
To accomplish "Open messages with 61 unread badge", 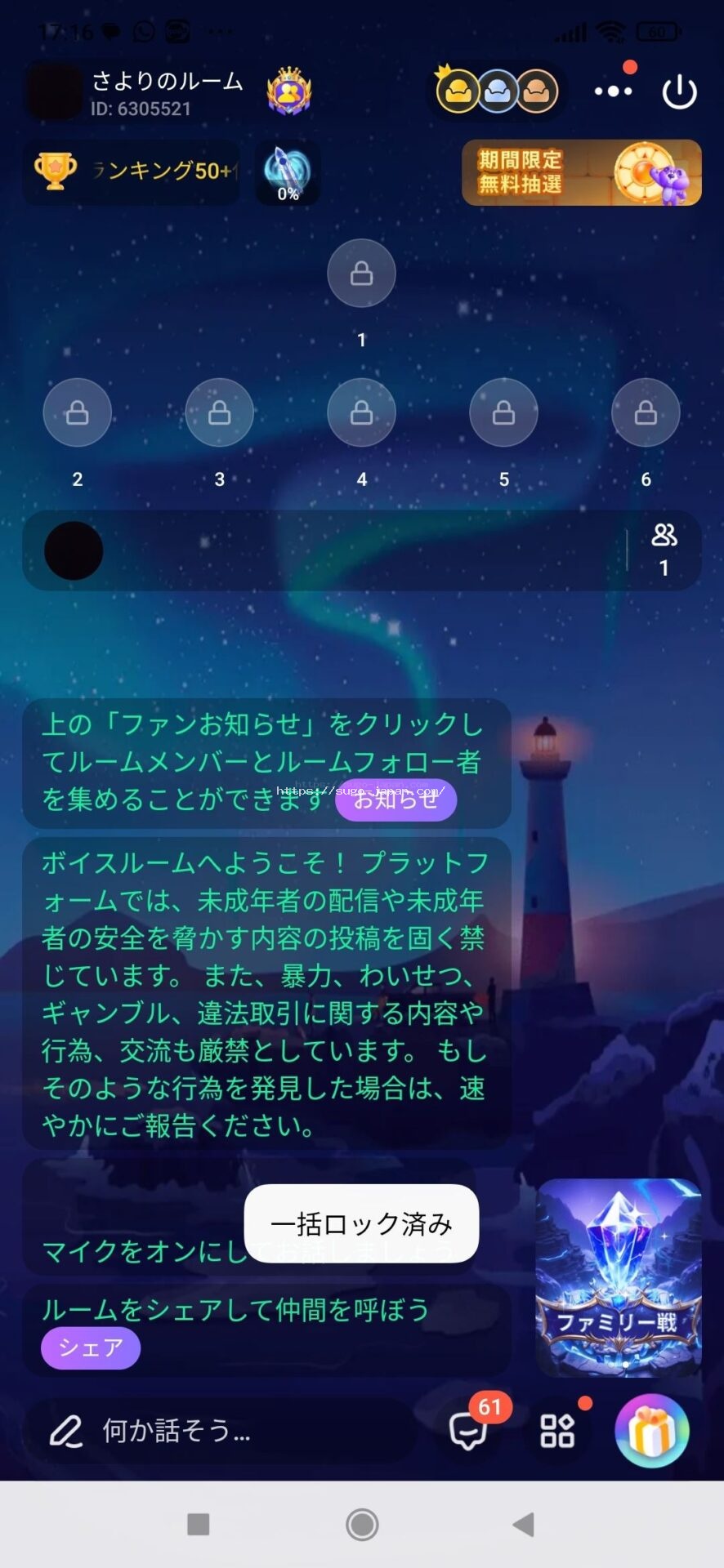I will coord(469,1431).
